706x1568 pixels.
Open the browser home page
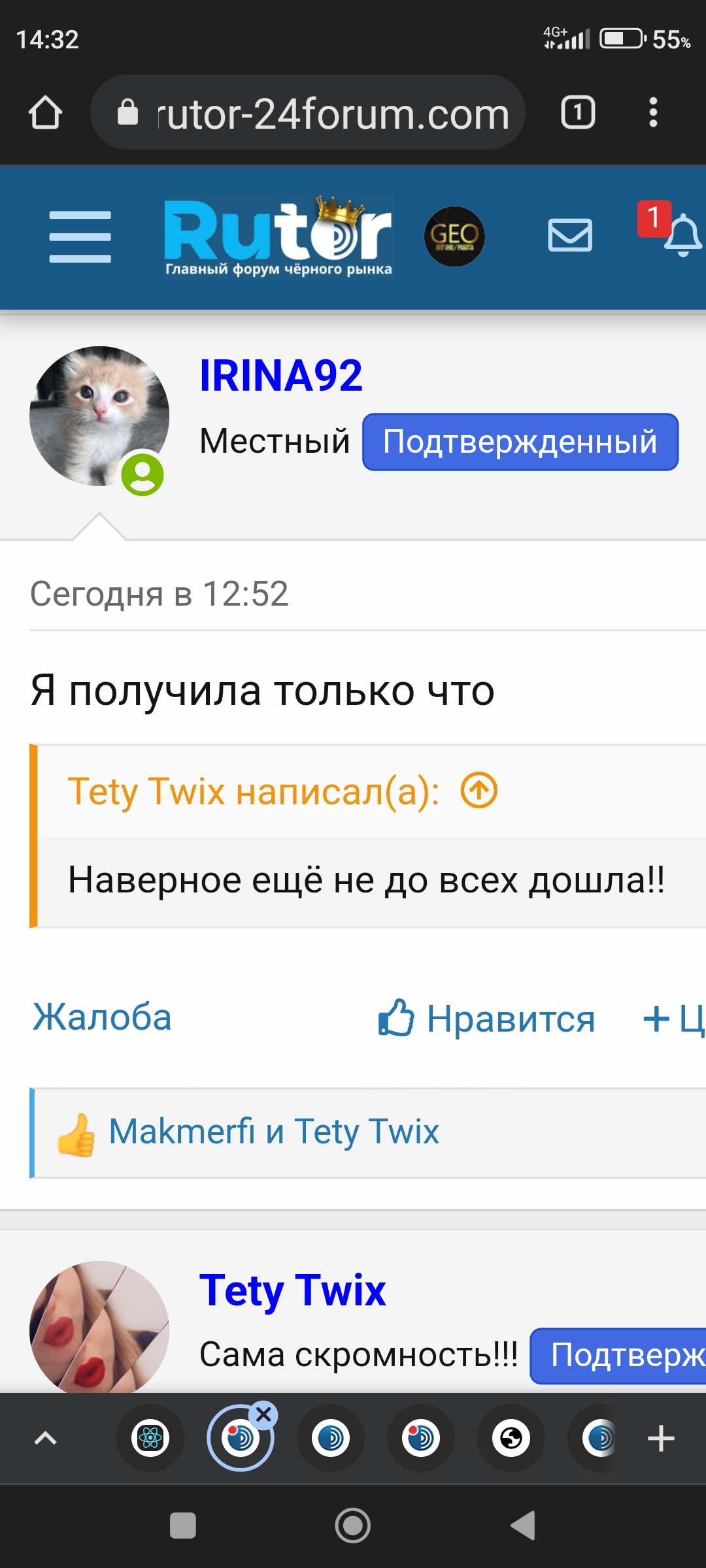pos(45,112)
